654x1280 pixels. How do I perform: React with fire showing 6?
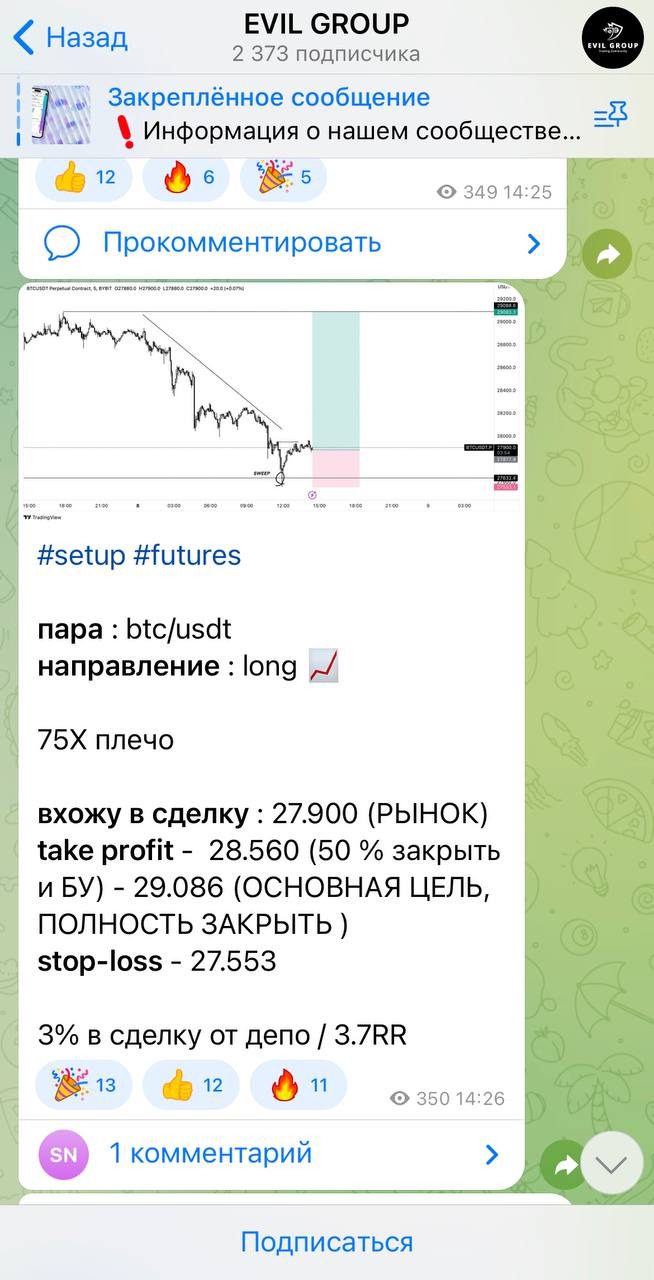point(191,179)
